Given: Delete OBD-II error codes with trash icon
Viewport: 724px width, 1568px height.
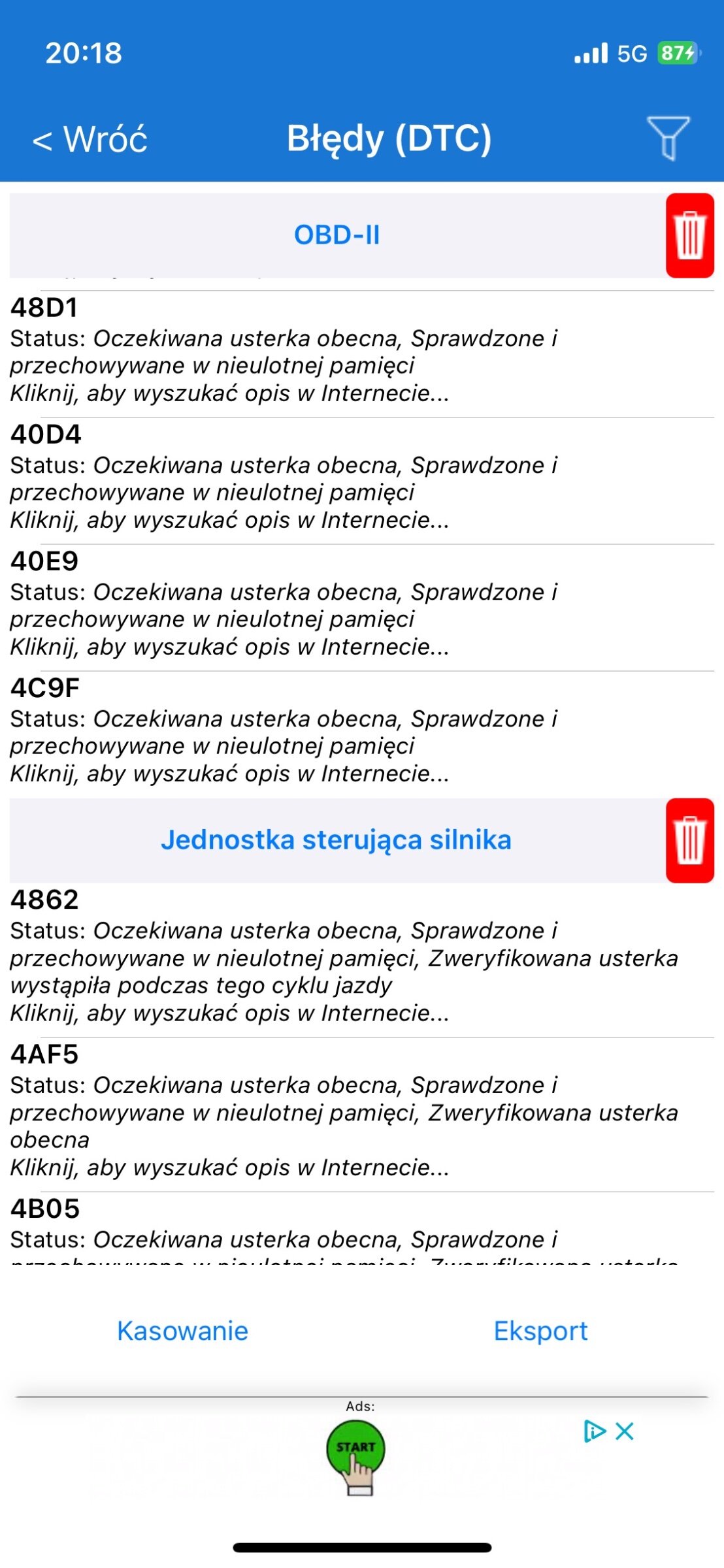Looking at the screenshot, I should coord(690,235).
